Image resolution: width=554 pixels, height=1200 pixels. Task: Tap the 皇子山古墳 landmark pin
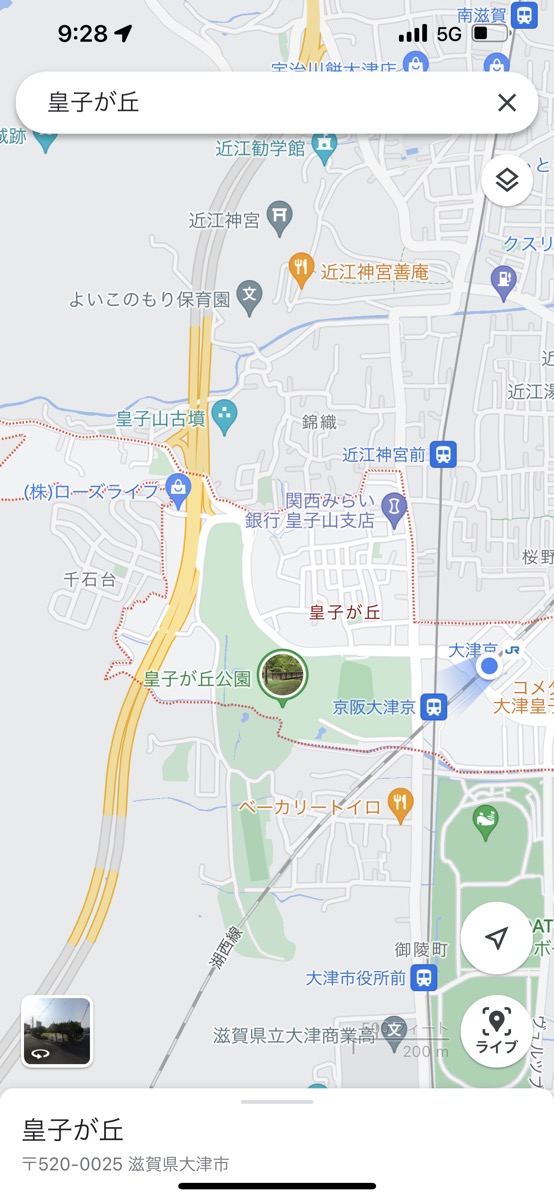click(x=224, y=418)
